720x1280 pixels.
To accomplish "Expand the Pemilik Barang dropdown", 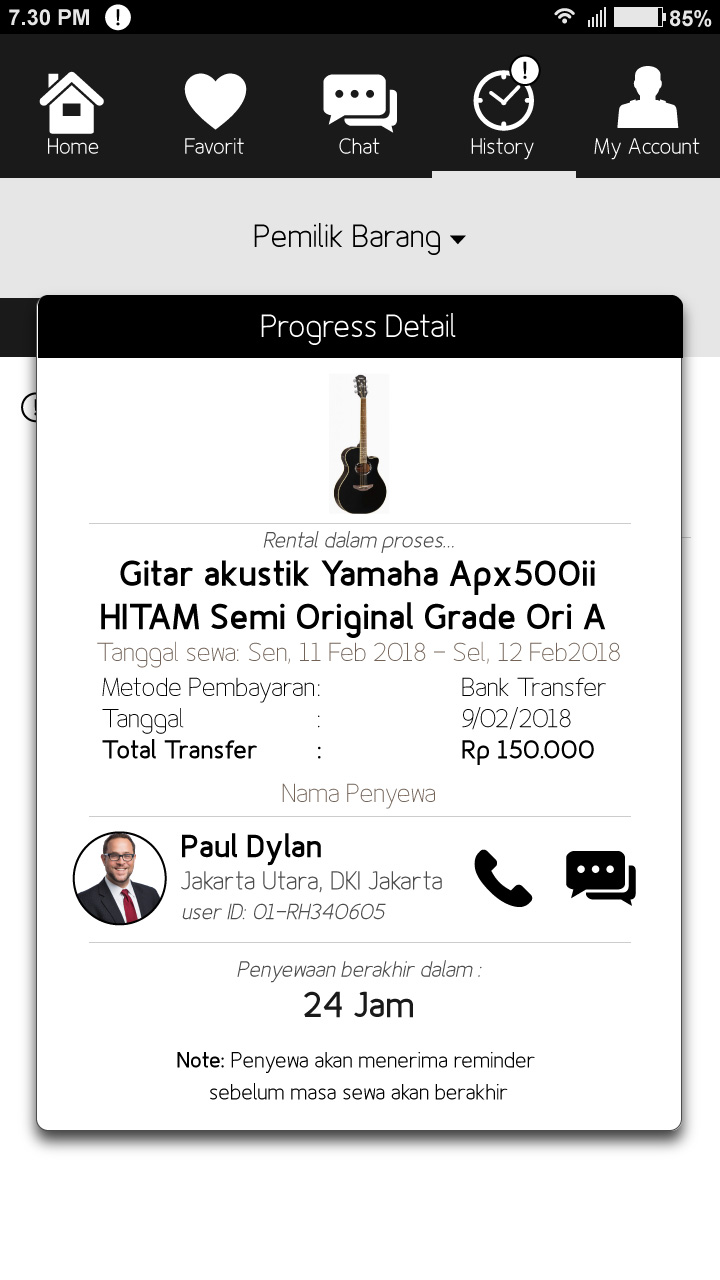I will click(359, 238).
